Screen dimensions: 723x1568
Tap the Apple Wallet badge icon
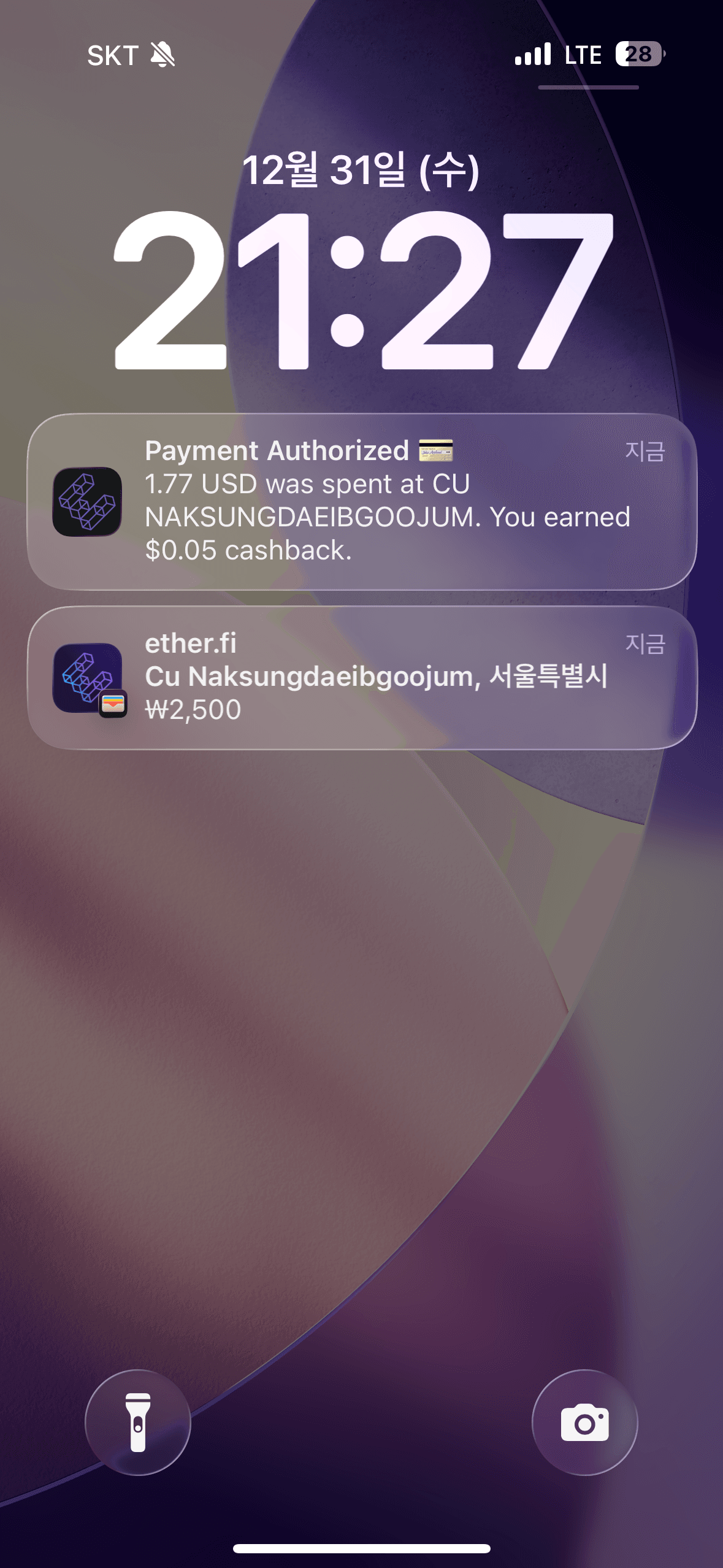click(x=112, y=704)
